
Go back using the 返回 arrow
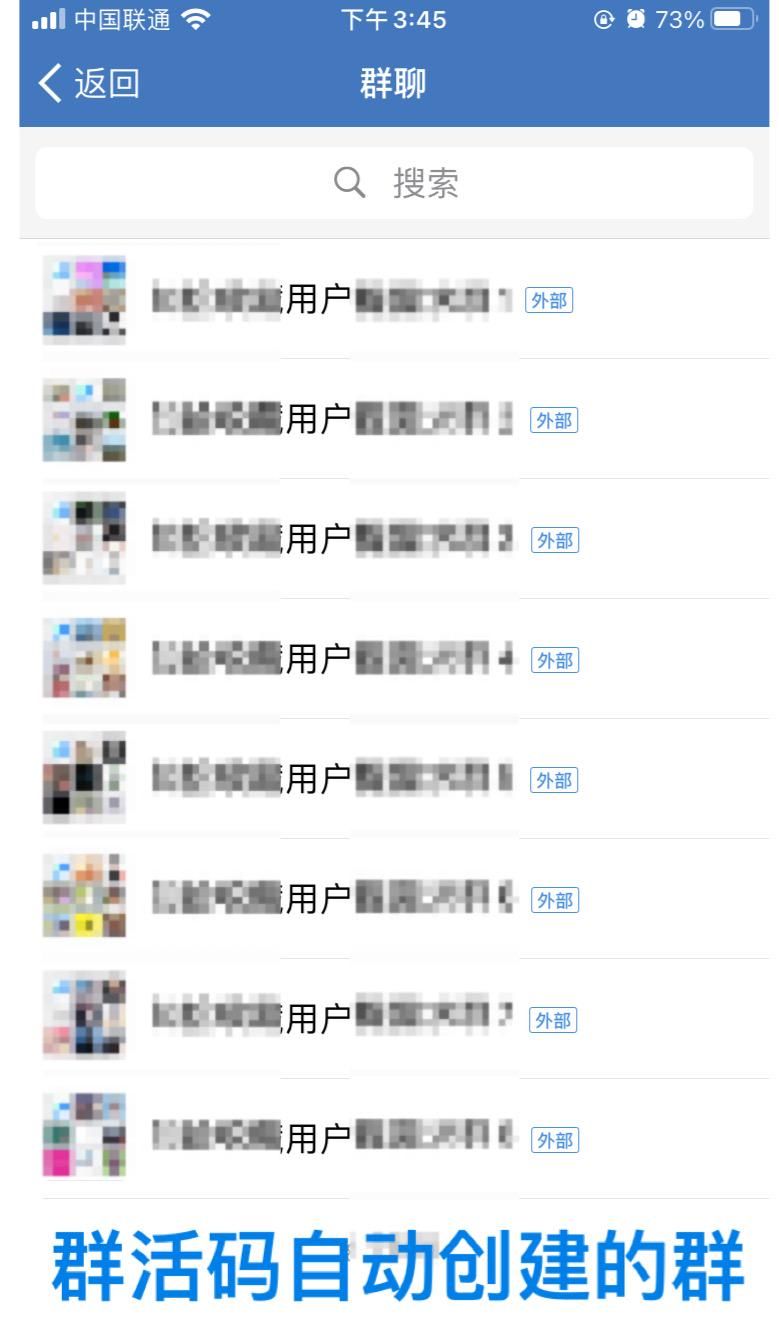click(x=88, y=85)
